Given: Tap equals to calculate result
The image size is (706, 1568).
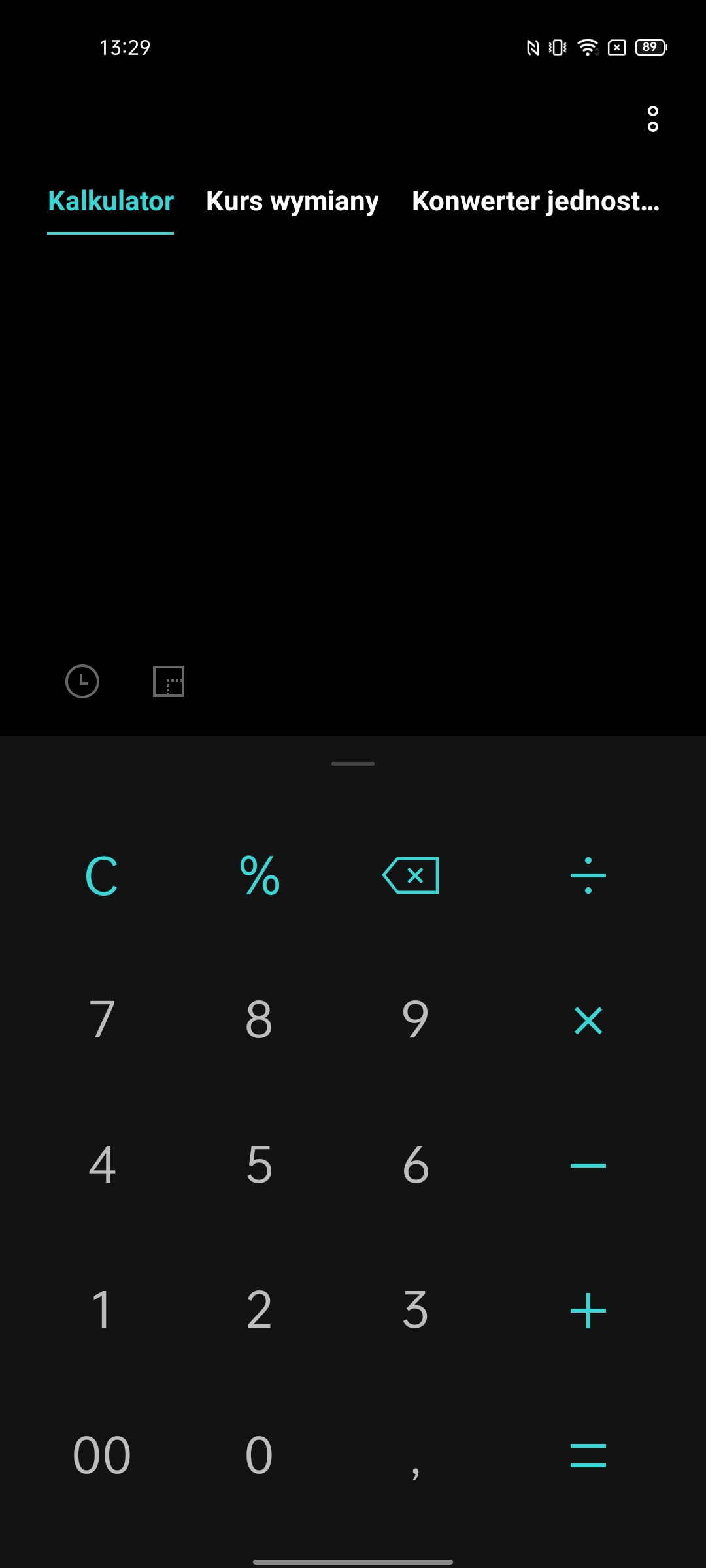Looking at the screenshot, I should [x=588, y=1455].
